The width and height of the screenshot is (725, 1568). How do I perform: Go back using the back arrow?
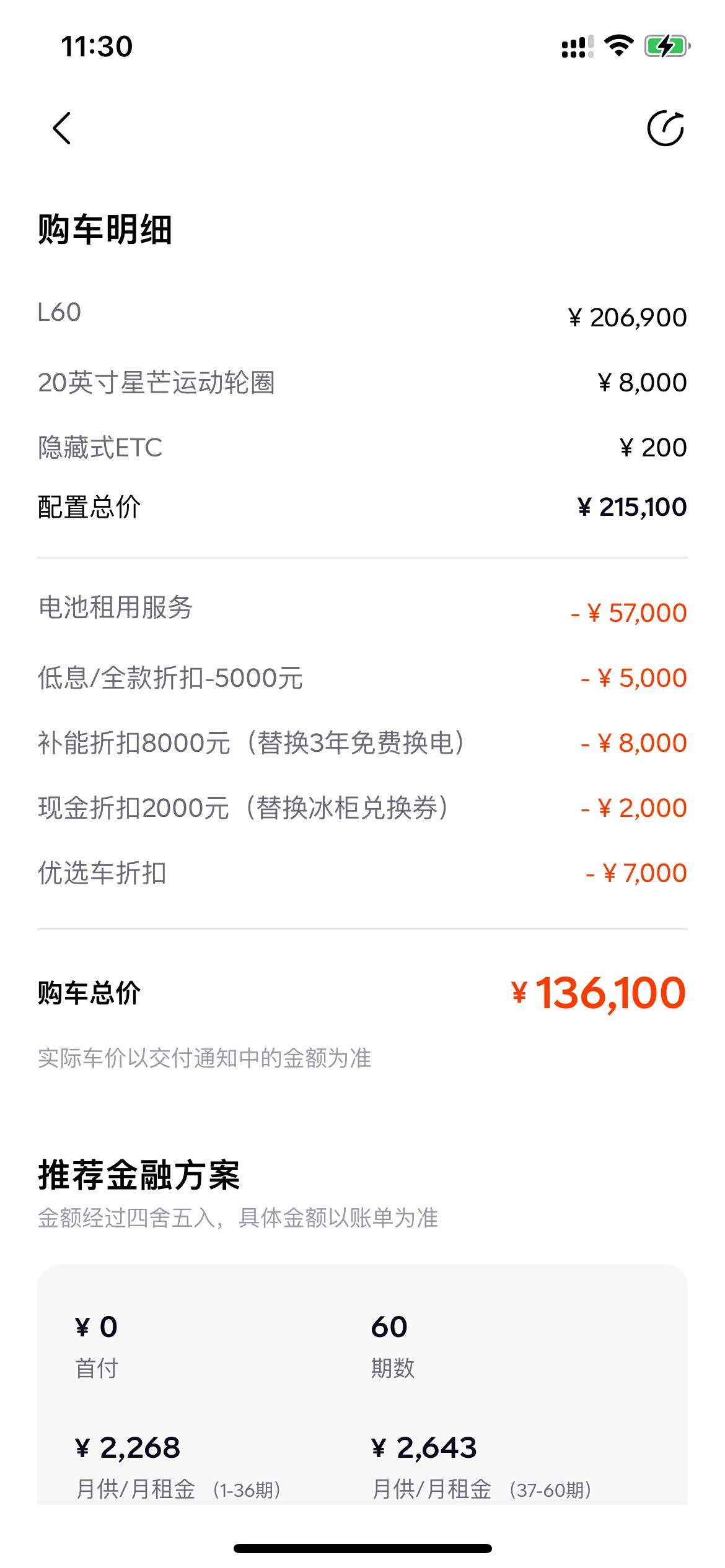click(x=62, y=128)
